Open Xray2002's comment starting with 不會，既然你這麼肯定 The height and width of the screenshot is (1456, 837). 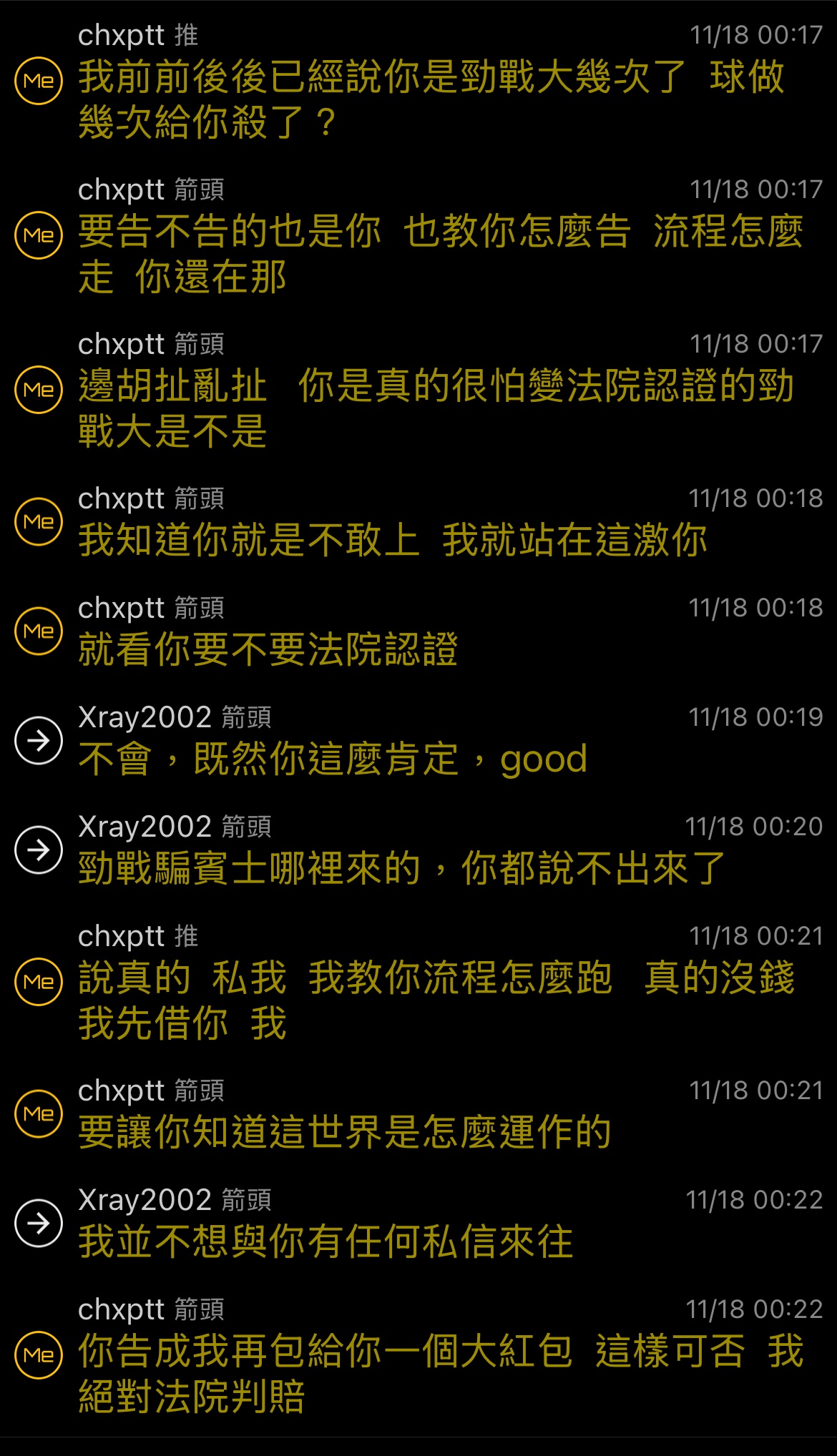coord(418,741)
